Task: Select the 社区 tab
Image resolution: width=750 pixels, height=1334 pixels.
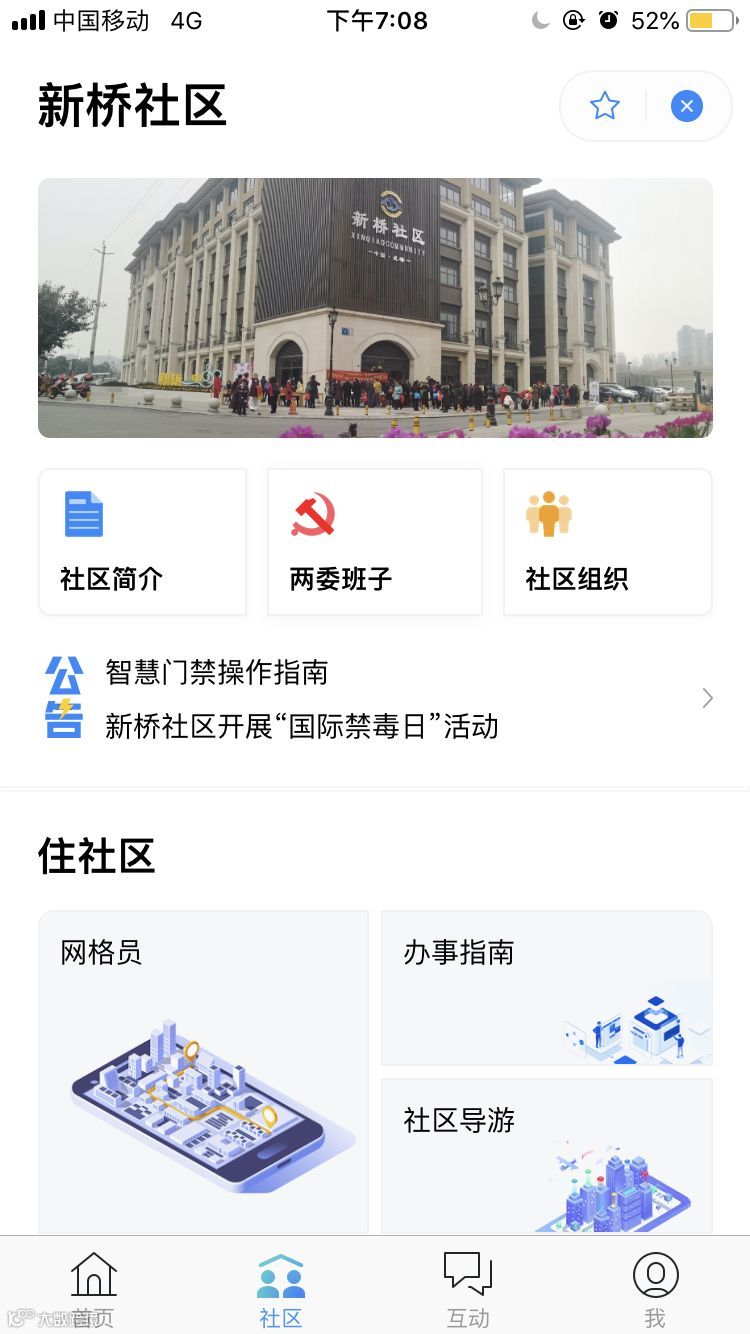Action: coord(281,1288)
